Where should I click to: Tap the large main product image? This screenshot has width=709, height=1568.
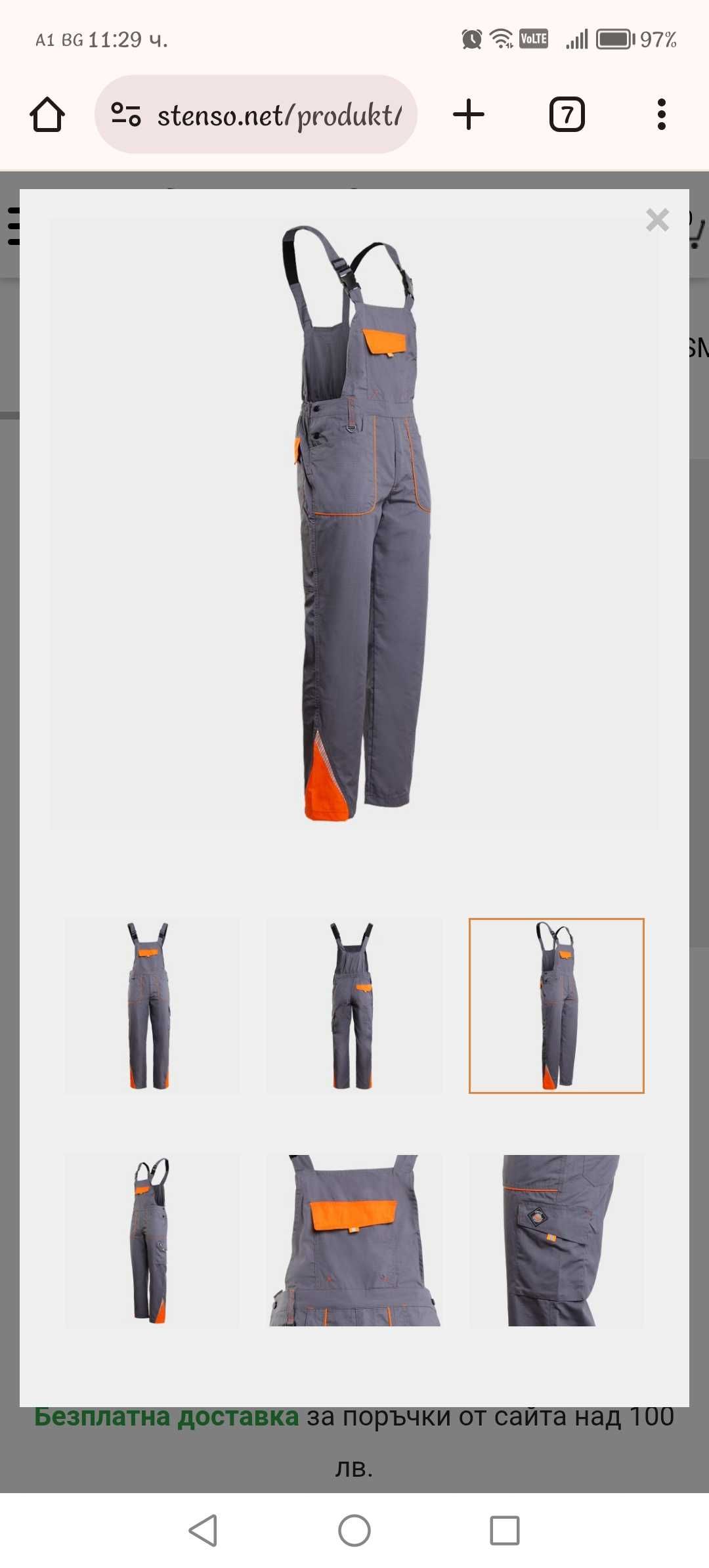[x=354, y=523]
